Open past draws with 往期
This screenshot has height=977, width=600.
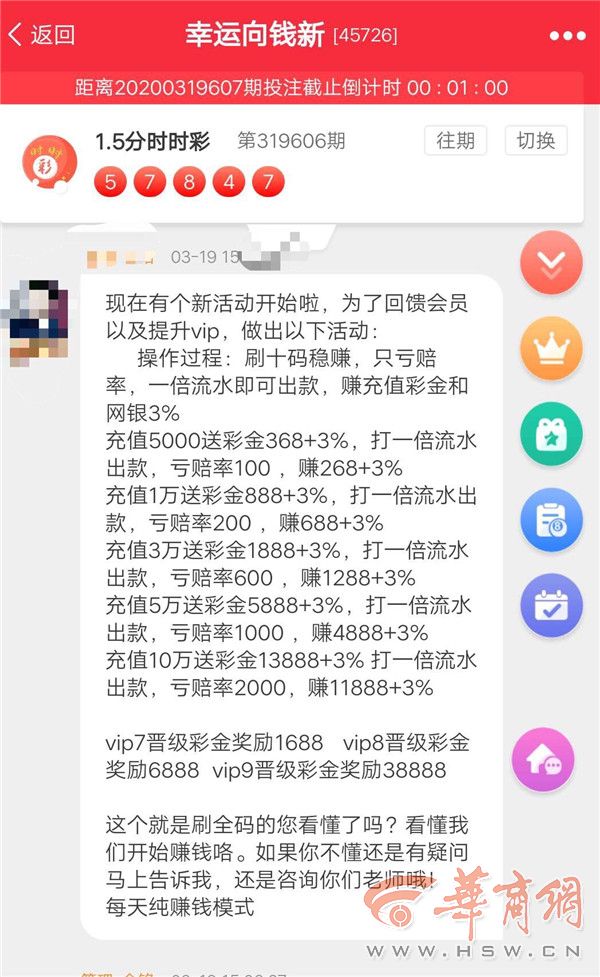tap(456, 141)
